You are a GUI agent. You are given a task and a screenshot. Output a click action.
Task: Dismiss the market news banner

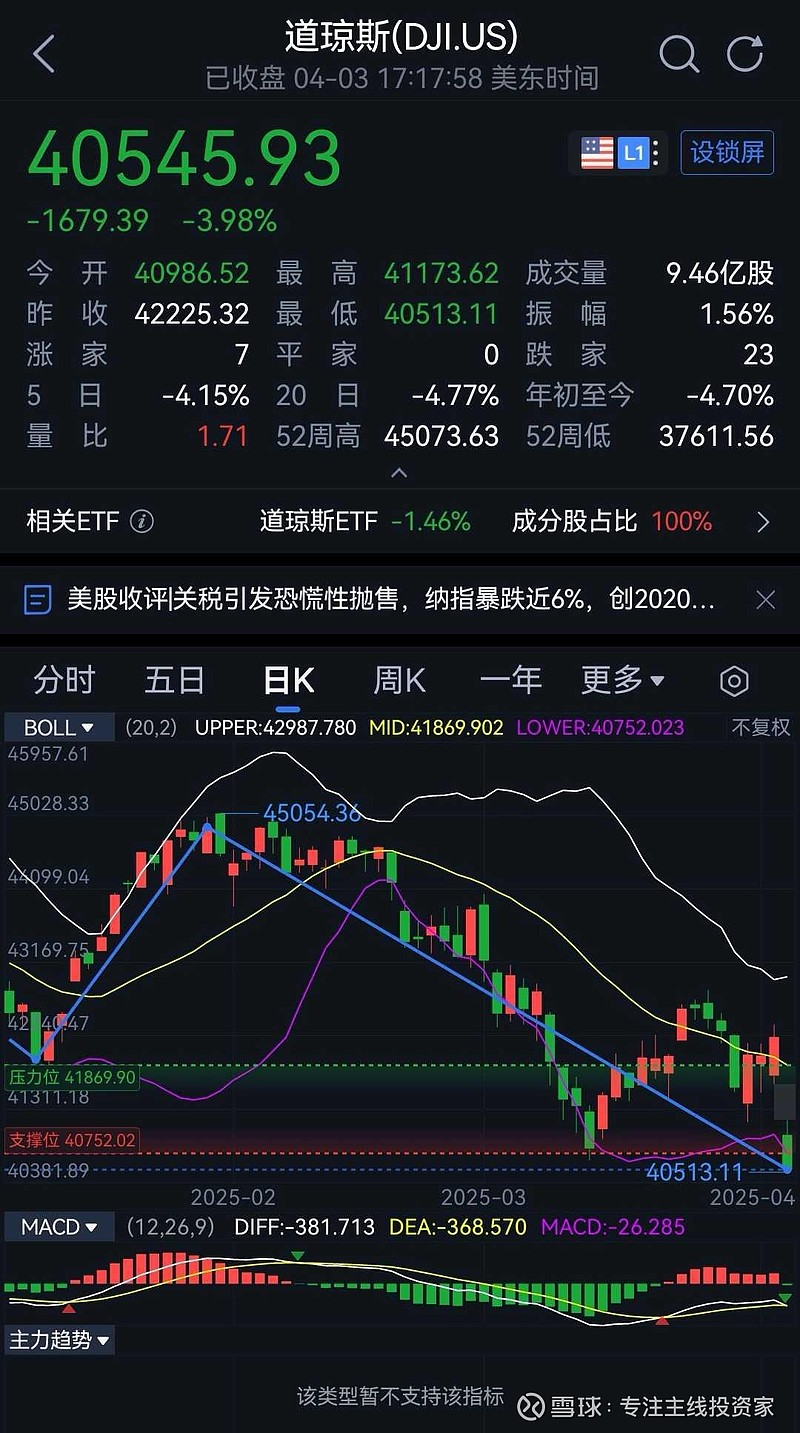click(x=766, y=600)
